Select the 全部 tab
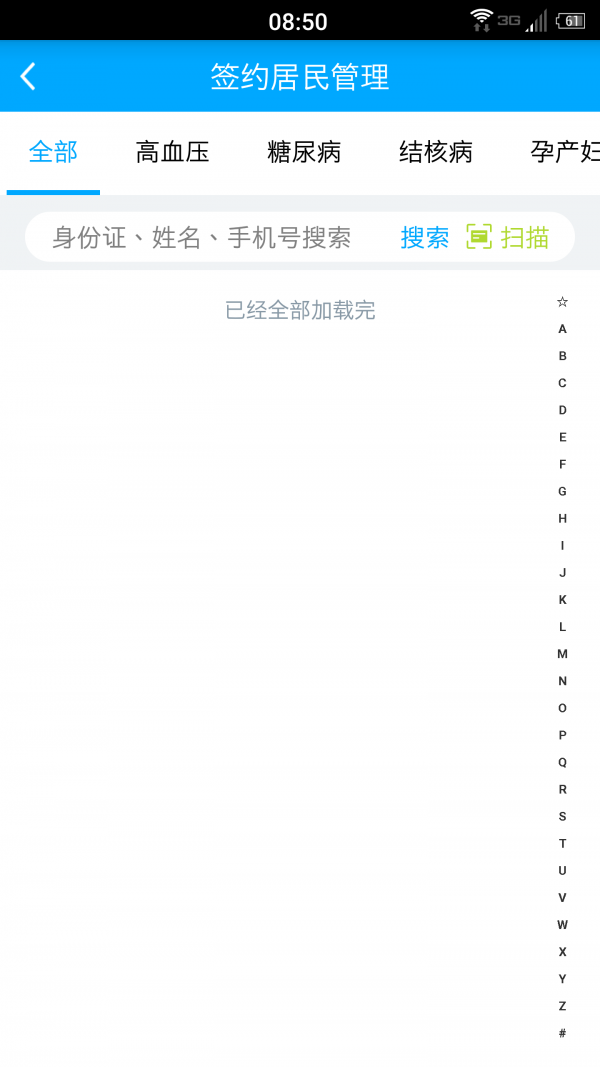600x1067 pixels. coord(53,152)
